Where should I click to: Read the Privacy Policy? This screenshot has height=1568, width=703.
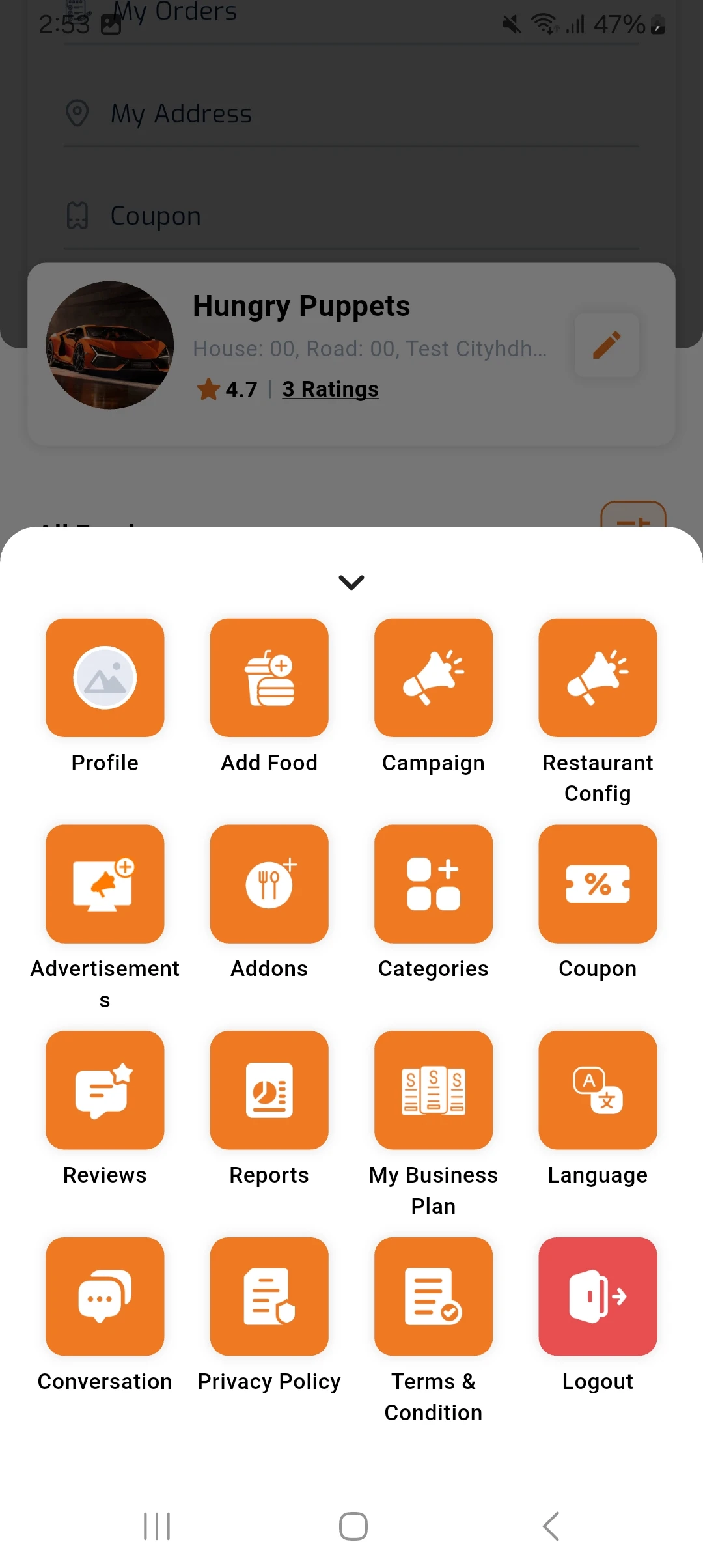(269, 1296)
